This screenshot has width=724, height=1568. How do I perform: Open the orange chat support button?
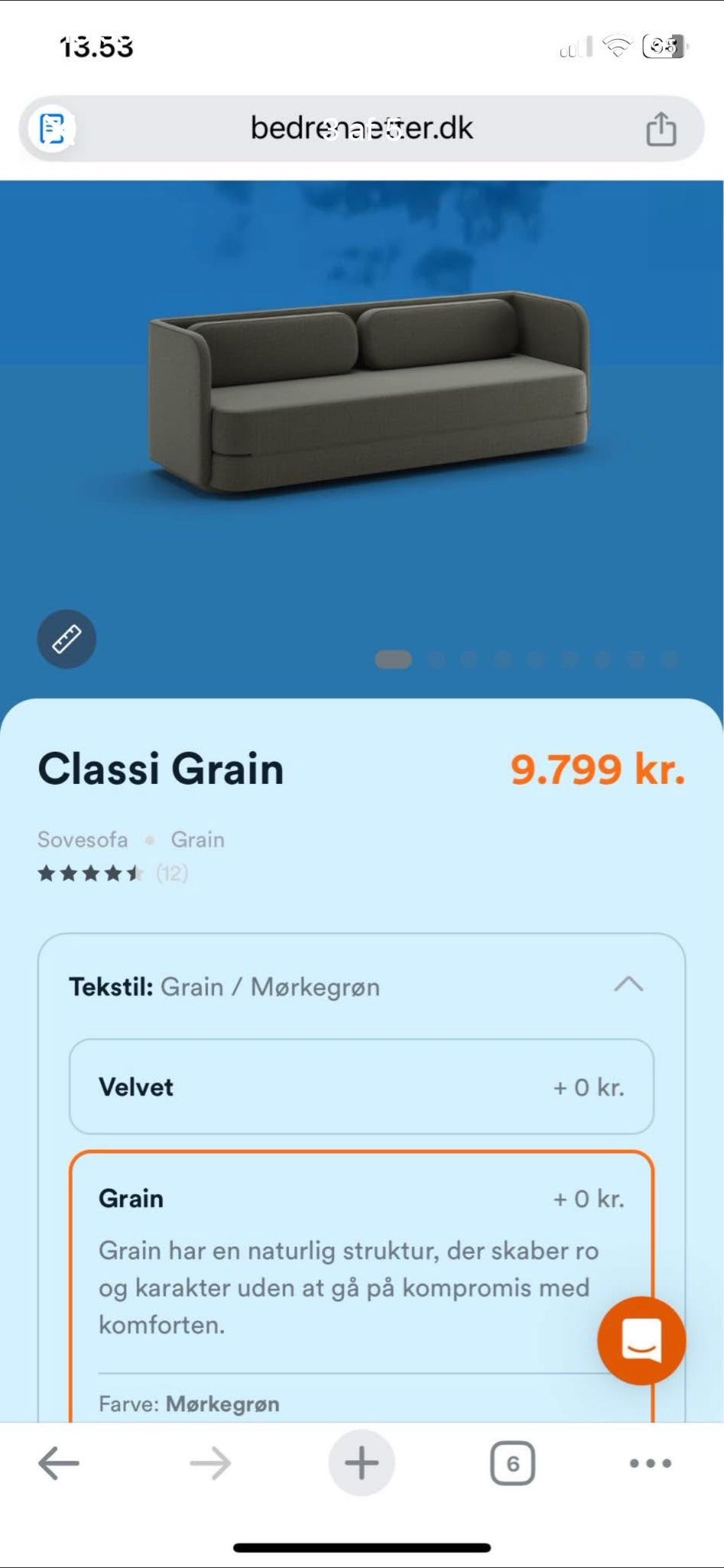click(x=641, y=1341)
